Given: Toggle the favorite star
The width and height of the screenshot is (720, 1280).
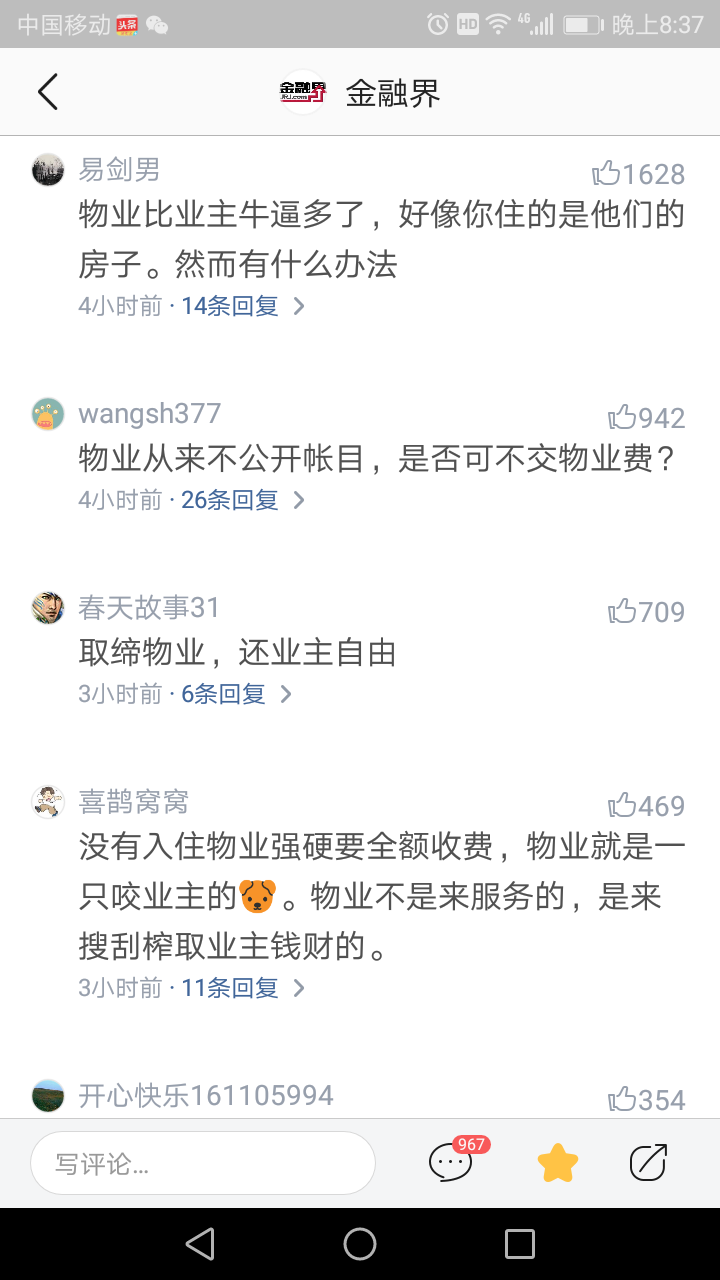Looking at the screenshot, I should (557, 1163).
